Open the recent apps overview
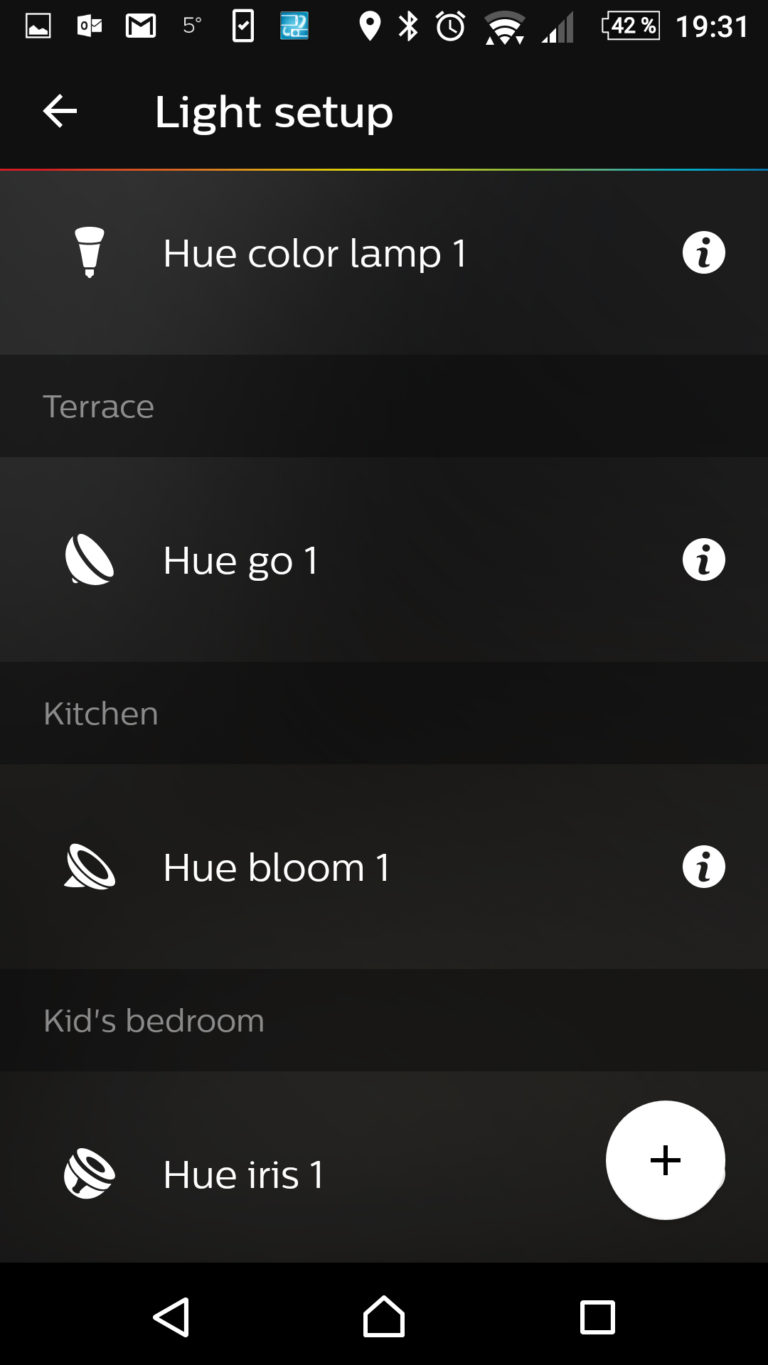The height and width of the screenshot is (1365, 768). coord(597,1317)
